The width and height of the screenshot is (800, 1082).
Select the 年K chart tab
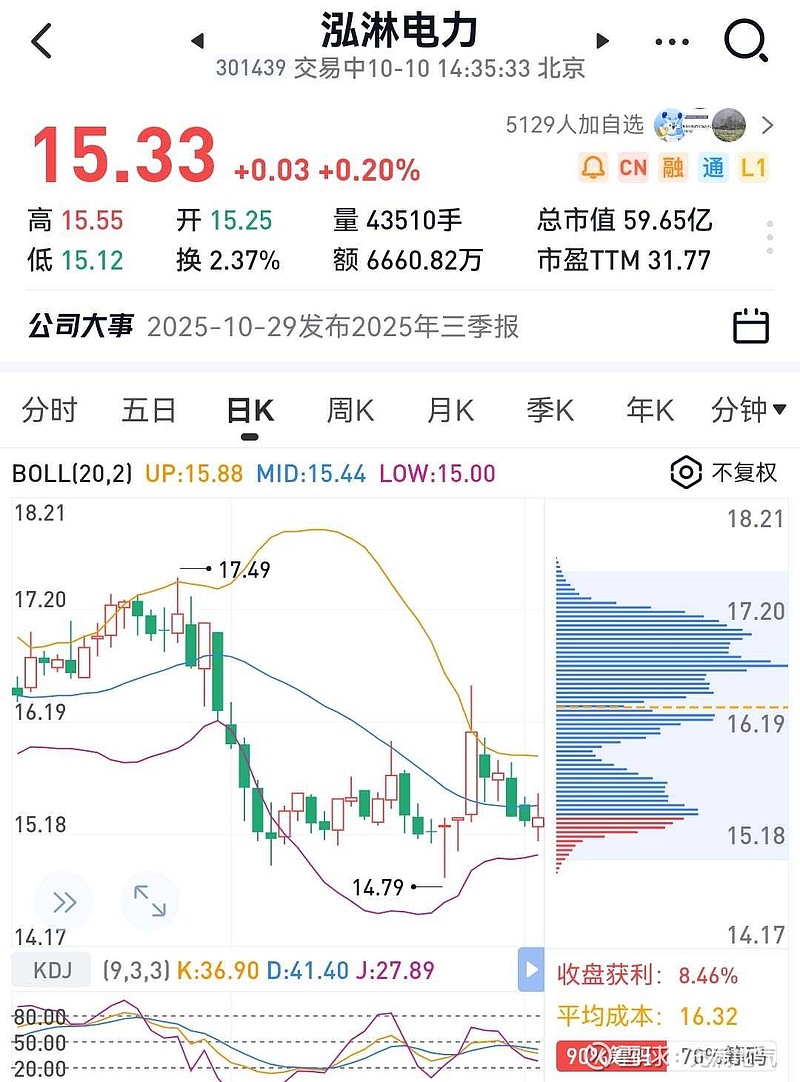(x=650, y=410)
